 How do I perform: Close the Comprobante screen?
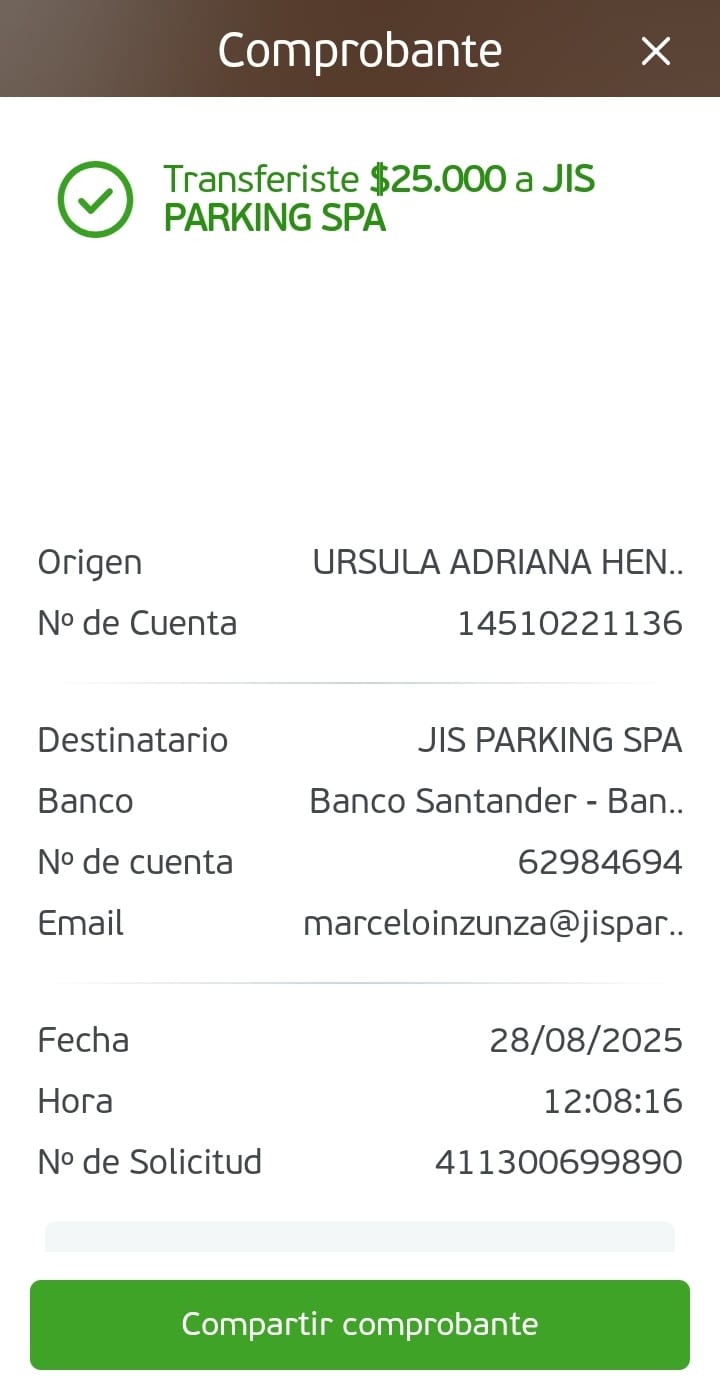[x=656, y=50]
